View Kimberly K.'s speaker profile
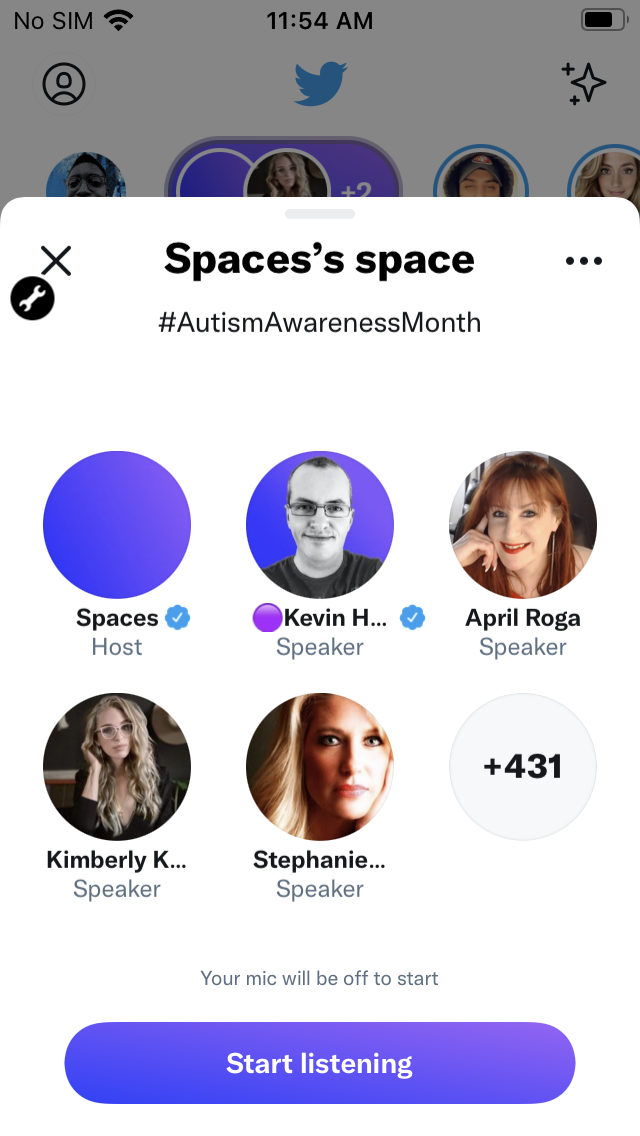The height and width of the screenshot is (1136, 640). point(117,767)
